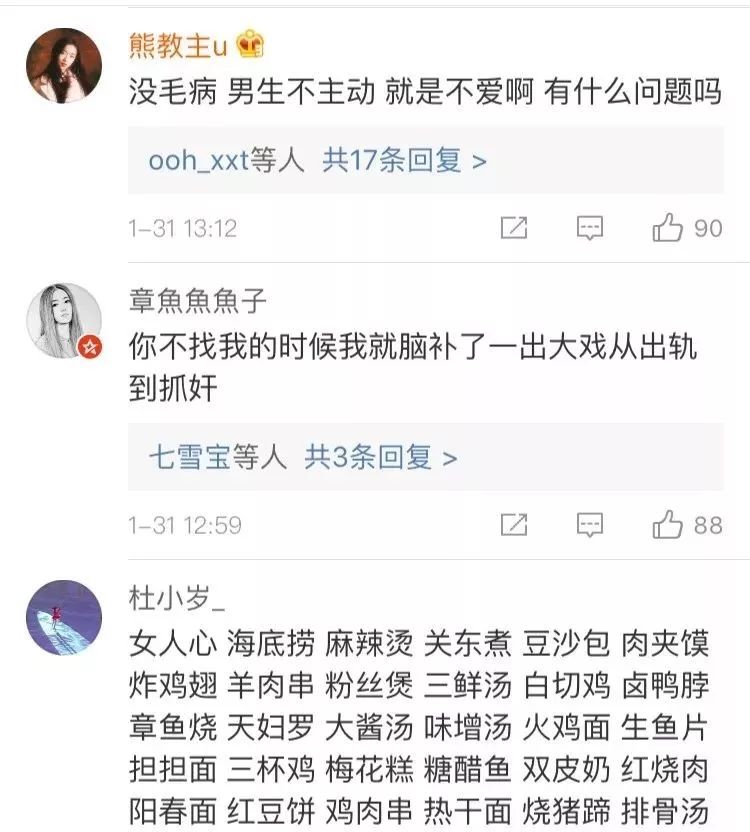Open 章魚魚魚子's profile avatar
The width and height of the screenshot is (750, 832).
point(63,320)
